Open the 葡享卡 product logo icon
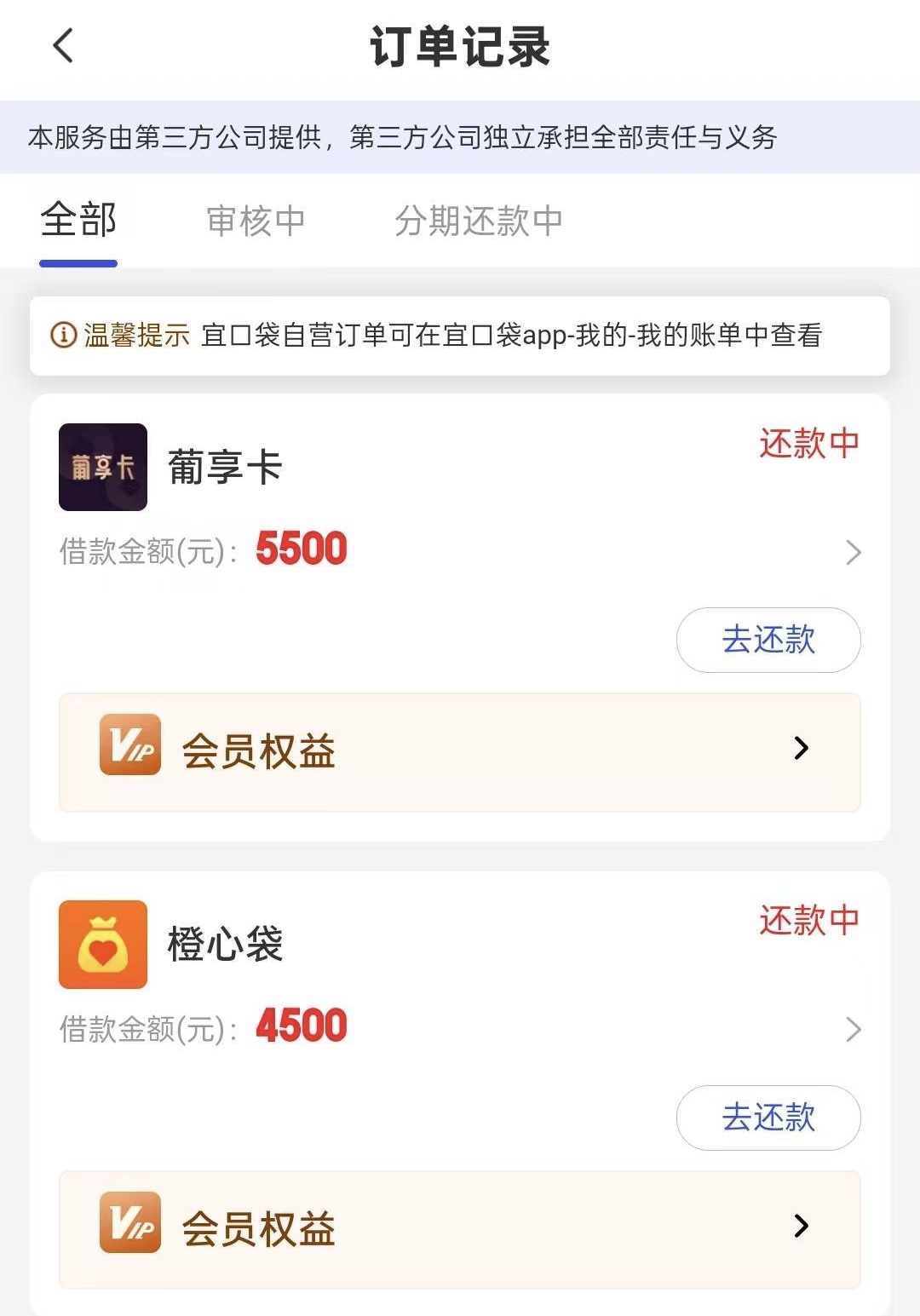 point(102,469)
